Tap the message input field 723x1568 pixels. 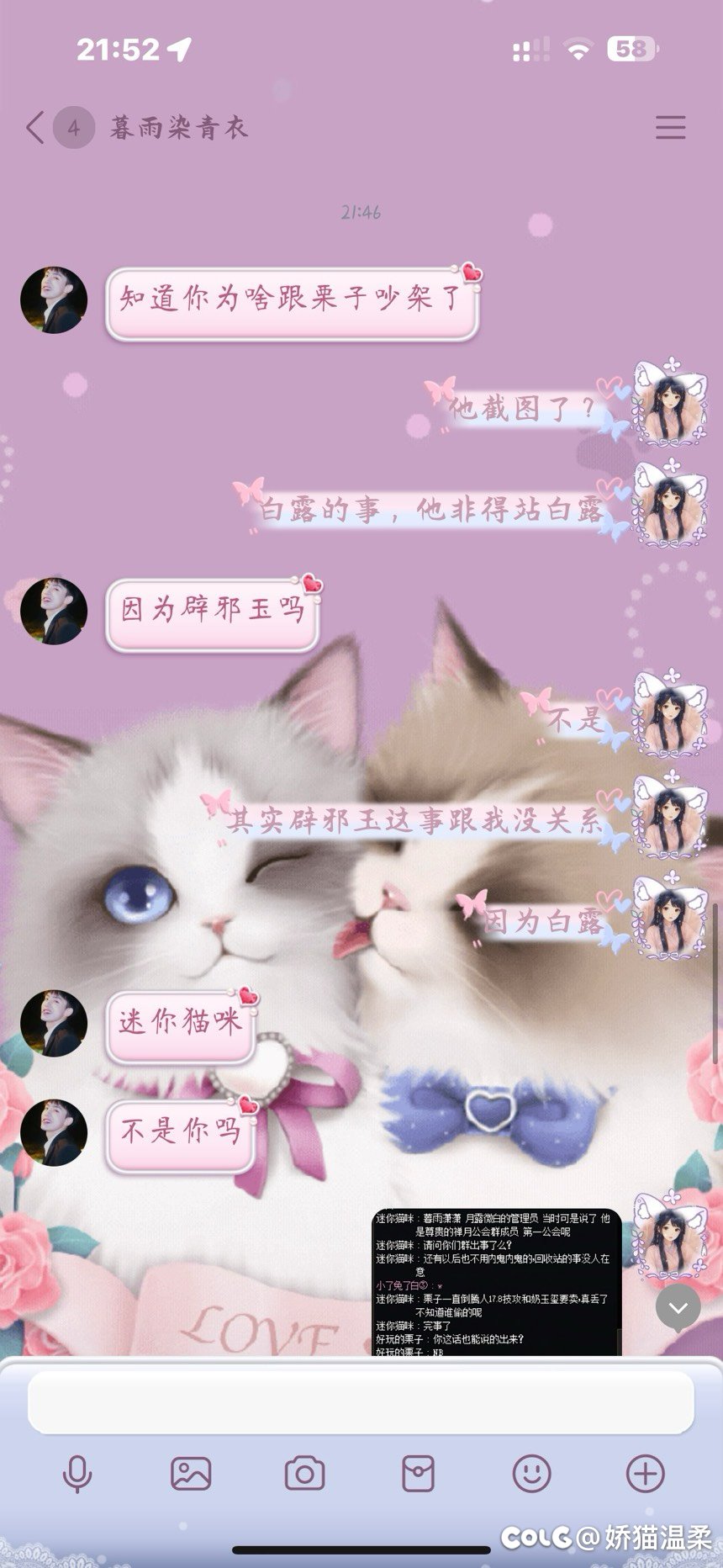click(x=361, y=1402)
